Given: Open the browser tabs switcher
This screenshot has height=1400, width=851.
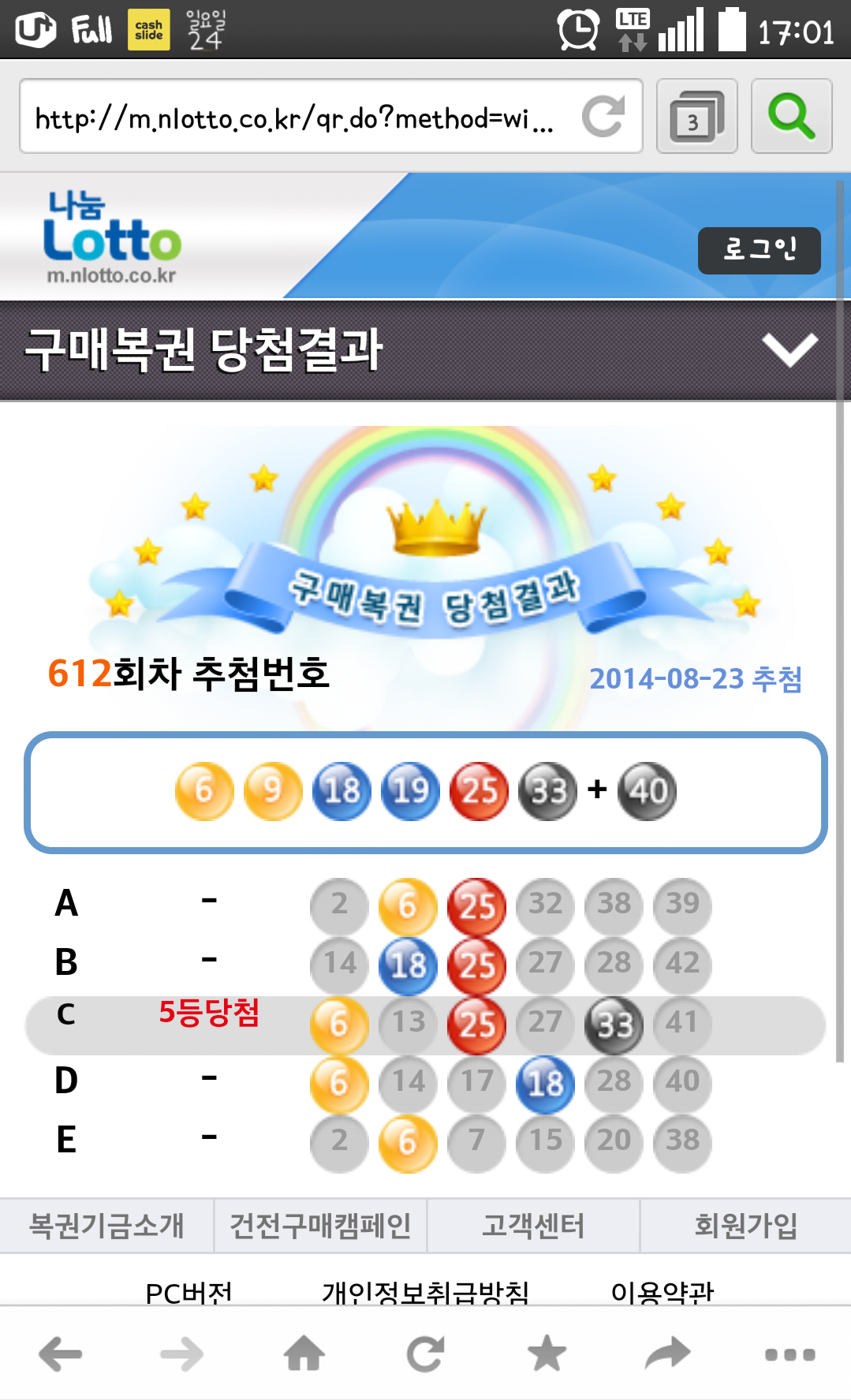Looking at the screenshot, I should (x=696, y=117).
